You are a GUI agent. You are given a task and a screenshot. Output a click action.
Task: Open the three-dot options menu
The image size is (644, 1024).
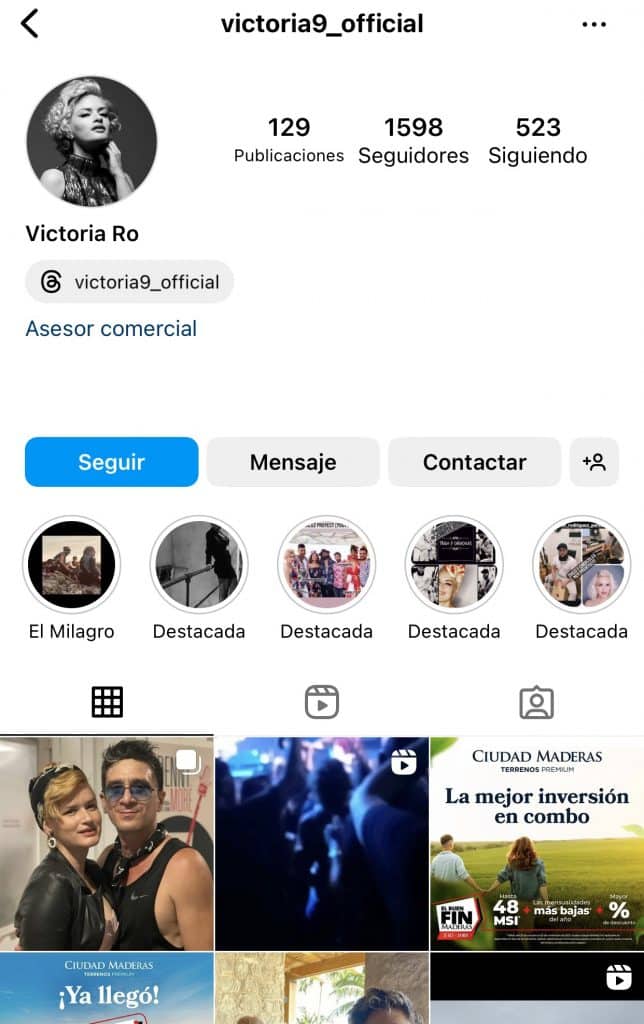click(594, 24)
